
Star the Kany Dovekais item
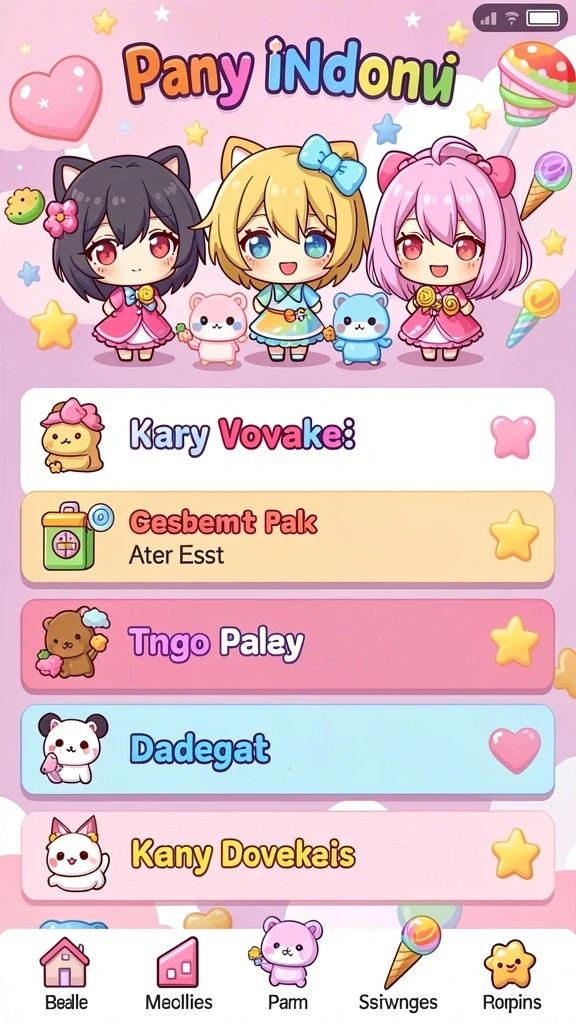(x=515, y=854)
